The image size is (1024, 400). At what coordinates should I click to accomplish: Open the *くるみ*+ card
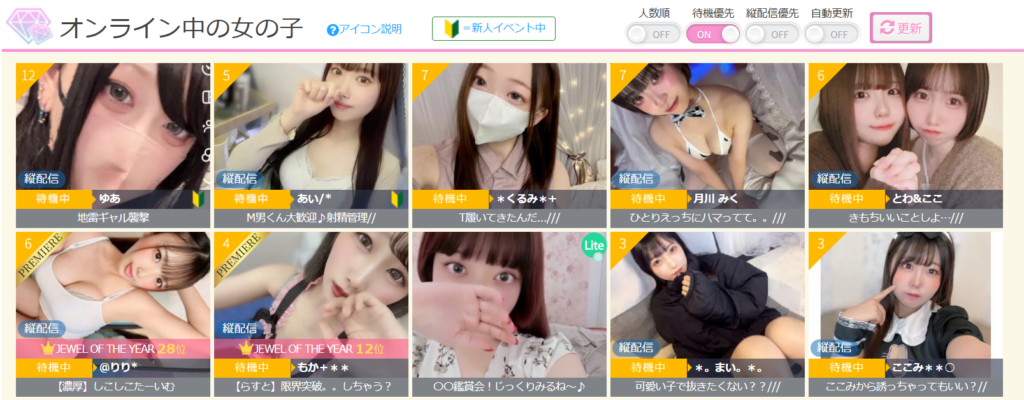tap(509, 130)
